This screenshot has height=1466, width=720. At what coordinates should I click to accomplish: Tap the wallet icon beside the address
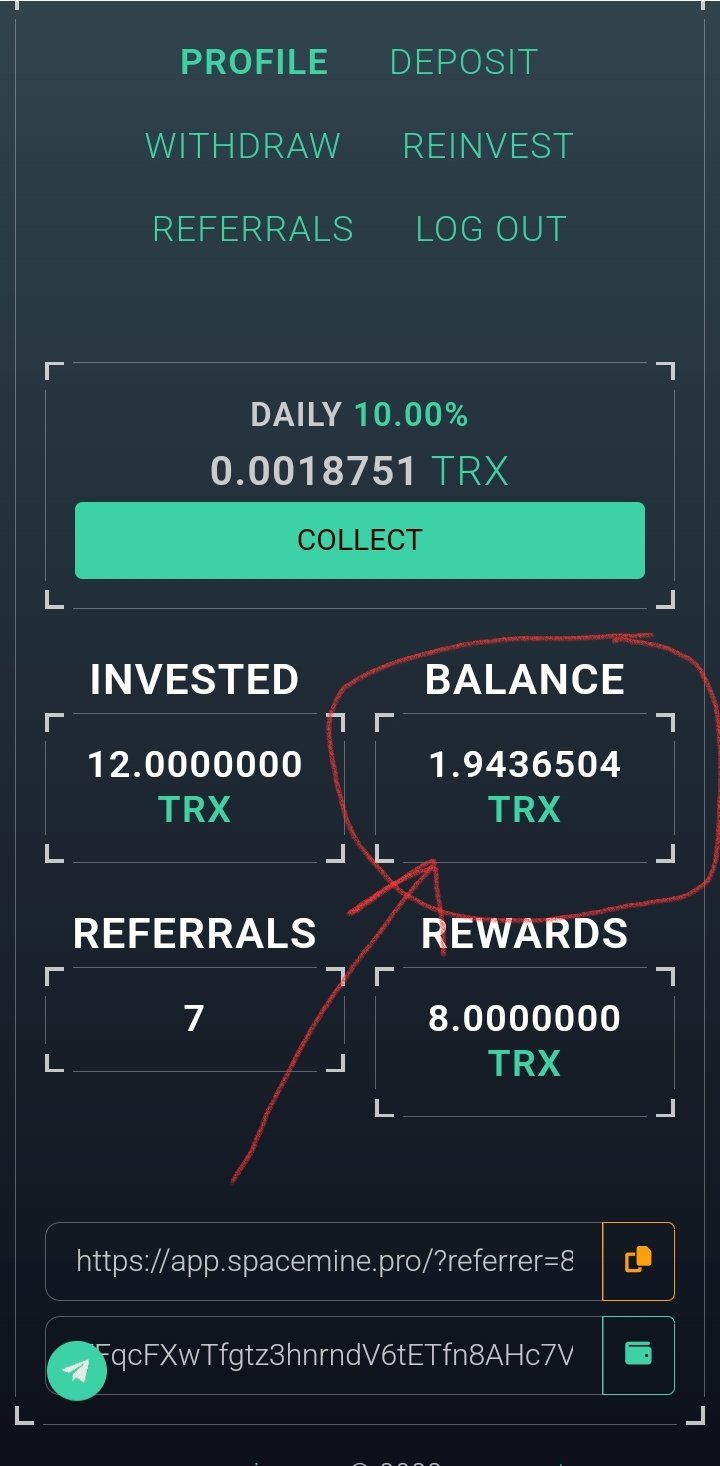638,1355
